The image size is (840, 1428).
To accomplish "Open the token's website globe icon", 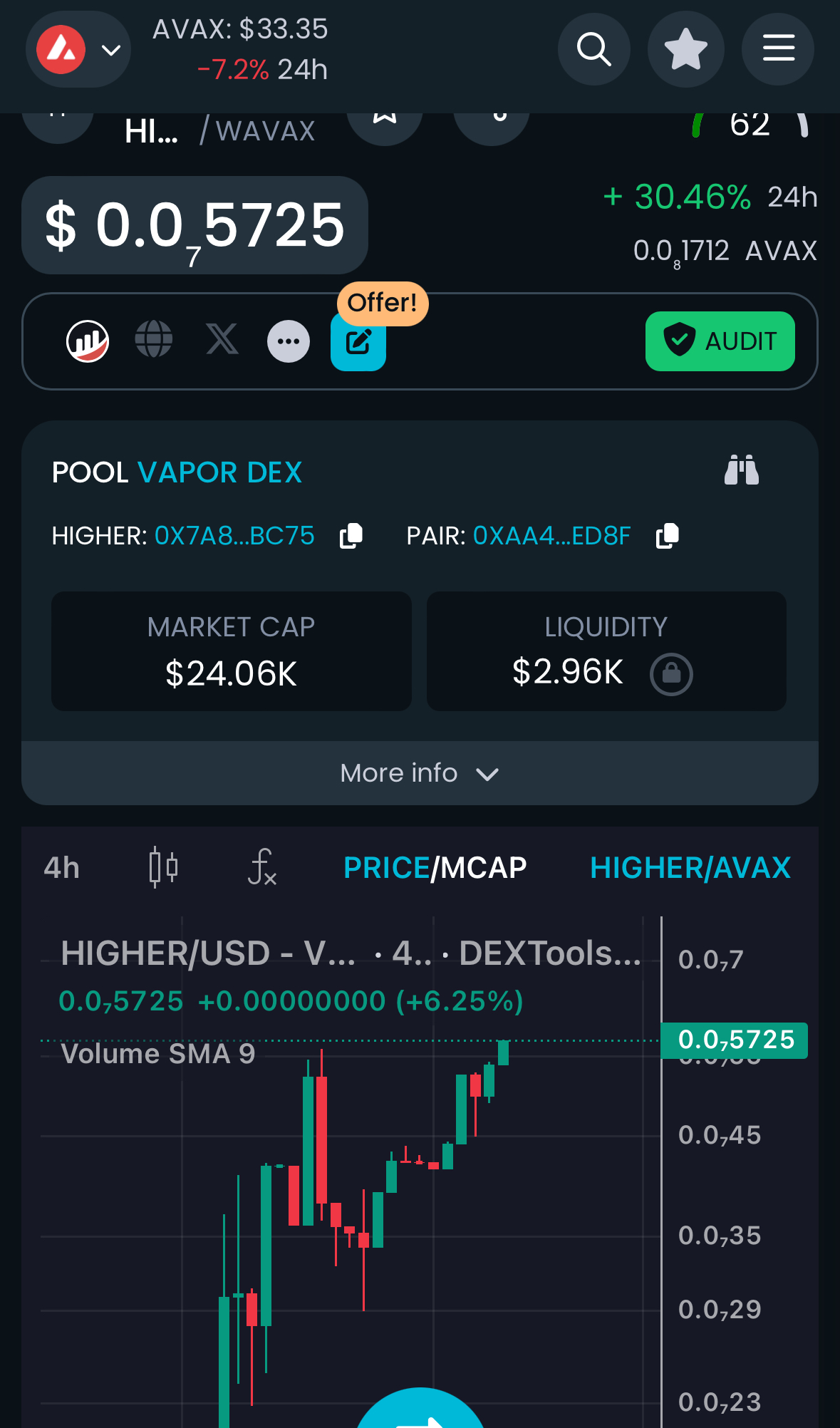I will tap(154, 339).
